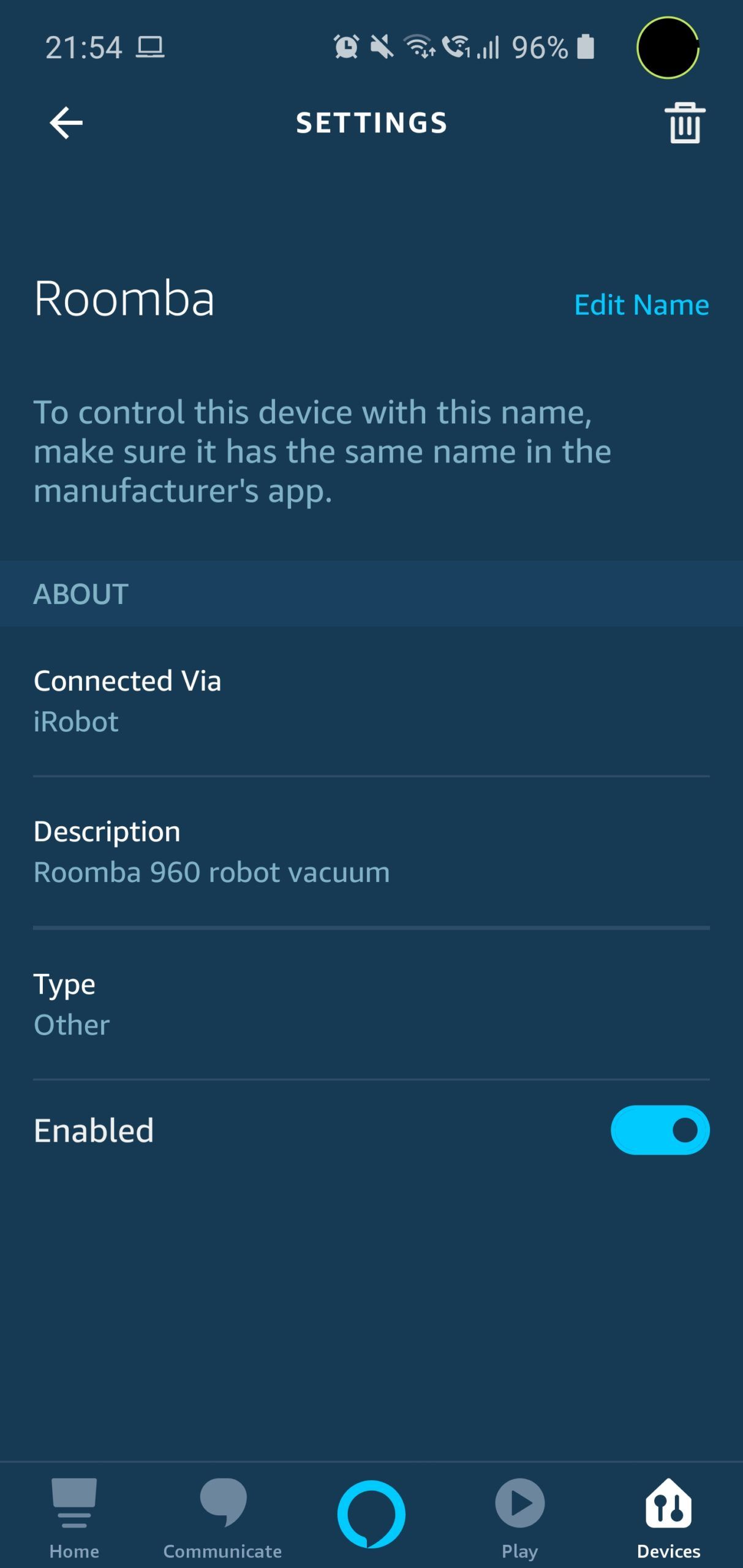Disable the Enabled switch

(660, 1130)
